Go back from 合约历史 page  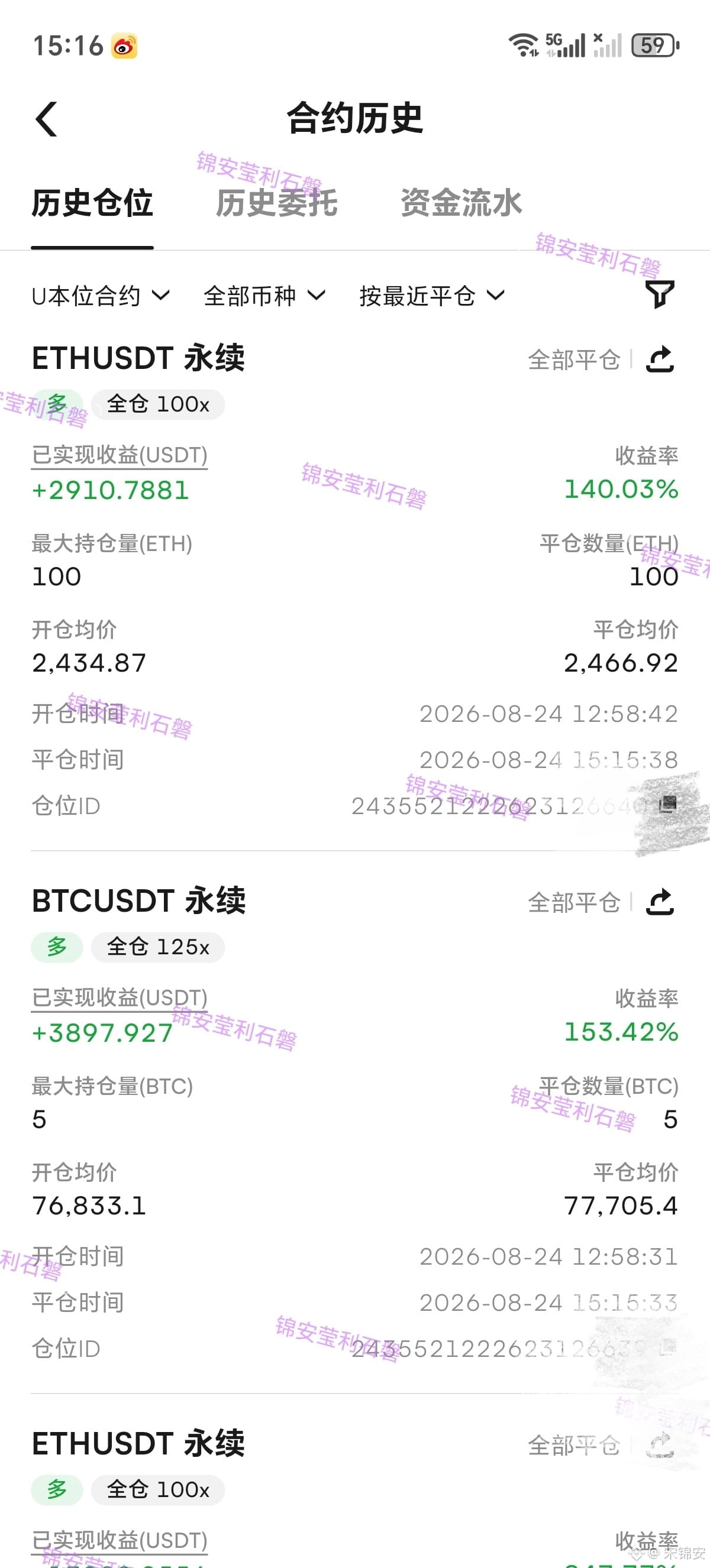[x=46, y=119]
